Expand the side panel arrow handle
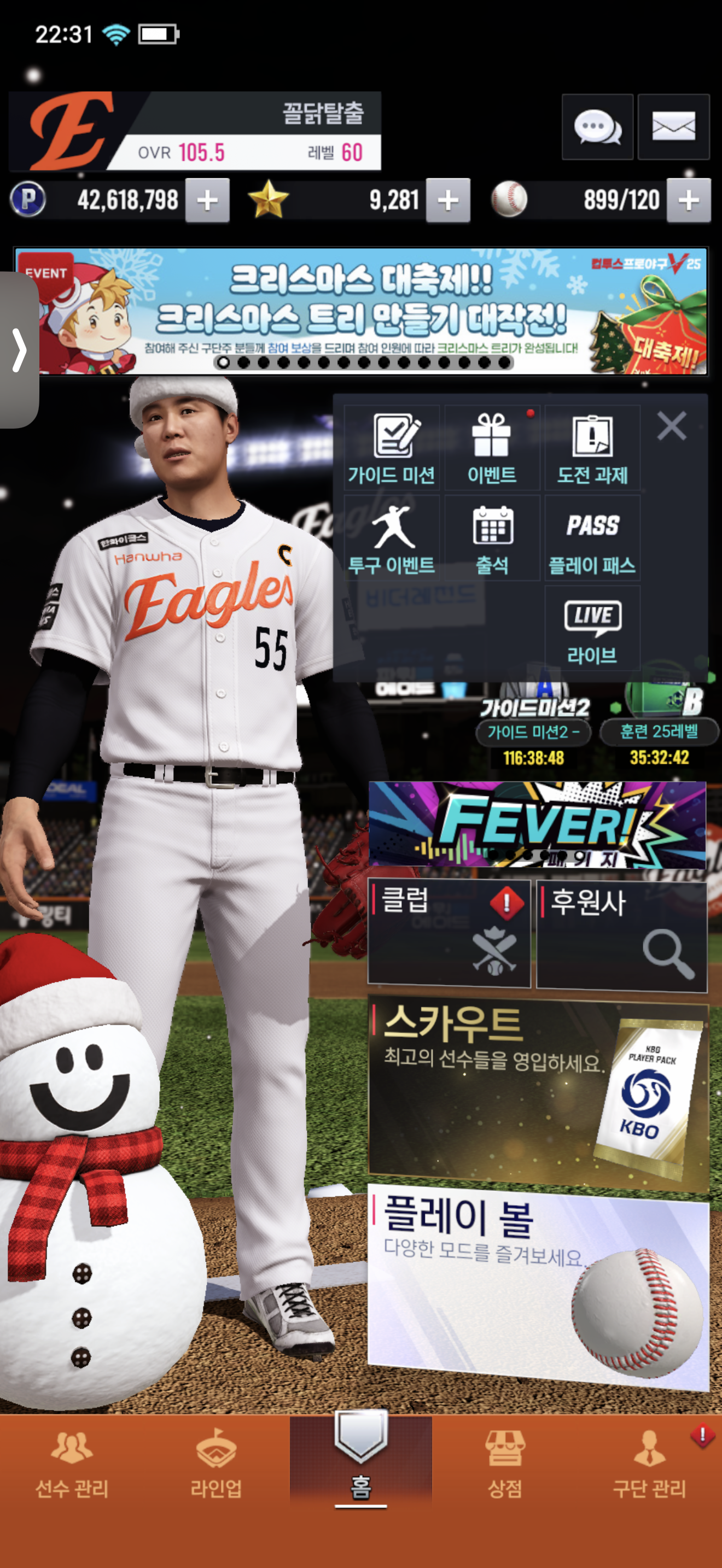This screenshot has height=1568, width=722. pyautogui.click(x=19, y=350)
